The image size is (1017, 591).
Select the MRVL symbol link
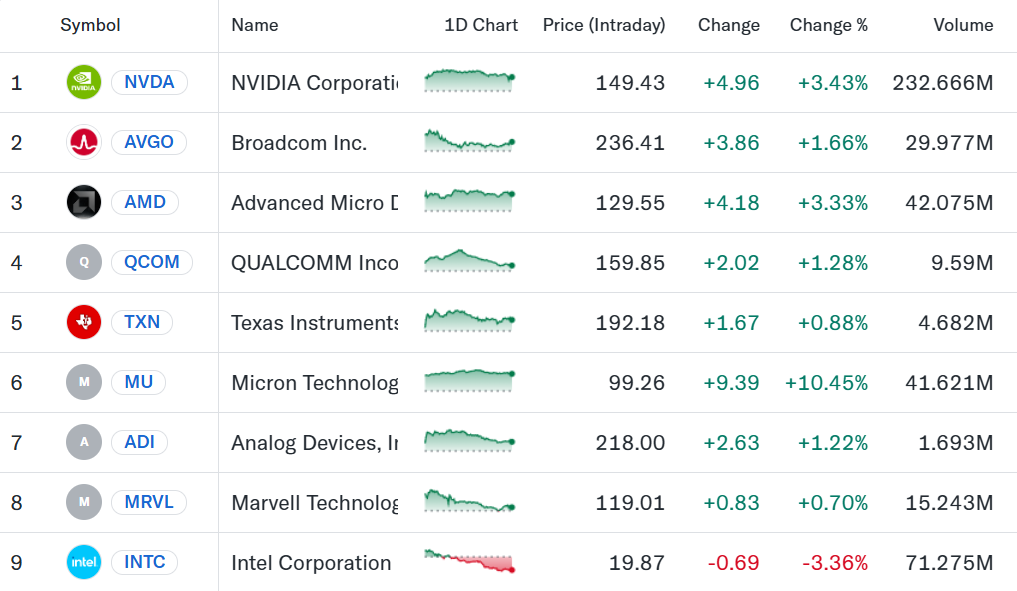[x=149, y=502]
